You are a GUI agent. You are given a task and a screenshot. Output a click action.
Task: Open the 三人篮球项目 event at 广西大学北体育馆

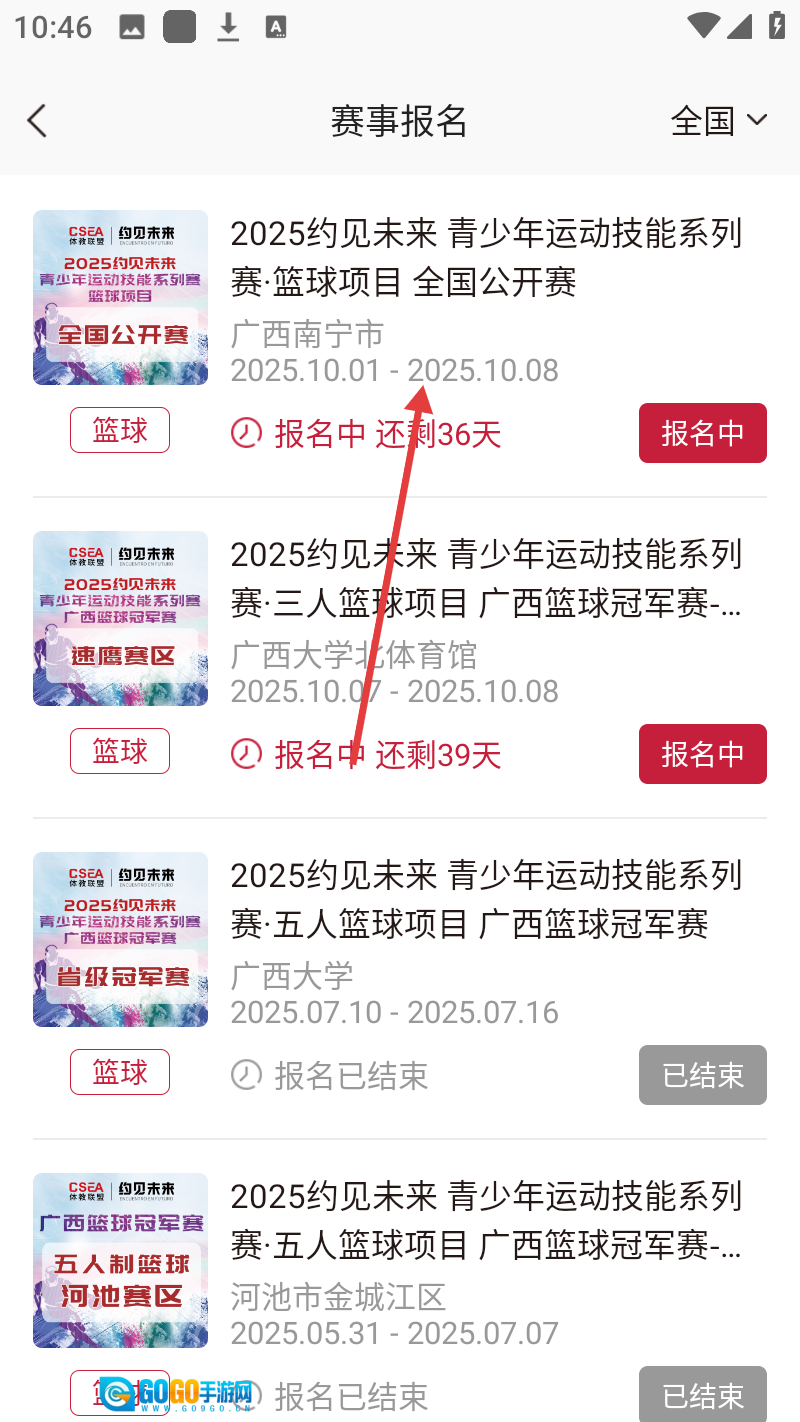pos(486,579)
